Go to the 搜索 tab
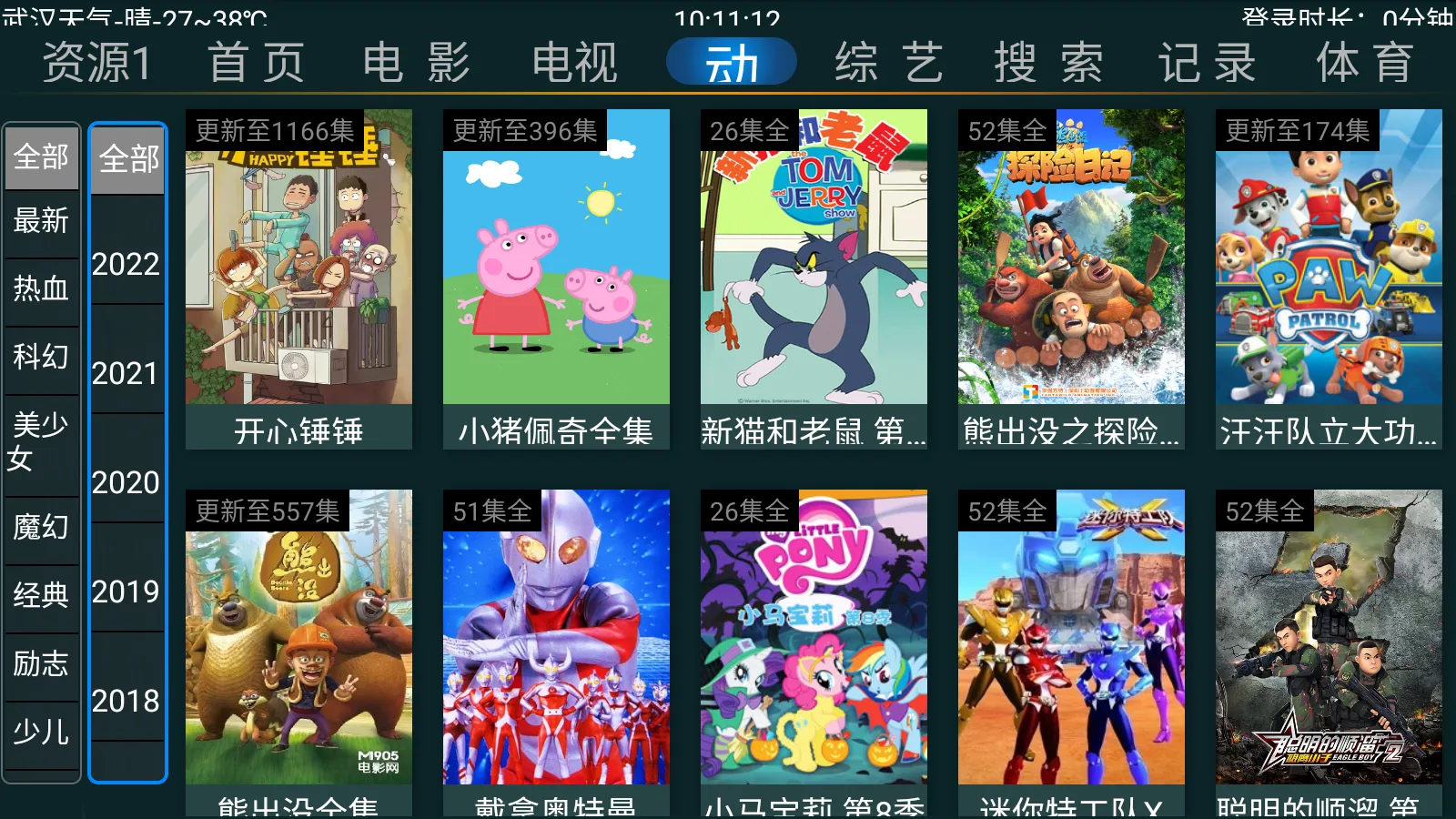 coord(1048,63)
